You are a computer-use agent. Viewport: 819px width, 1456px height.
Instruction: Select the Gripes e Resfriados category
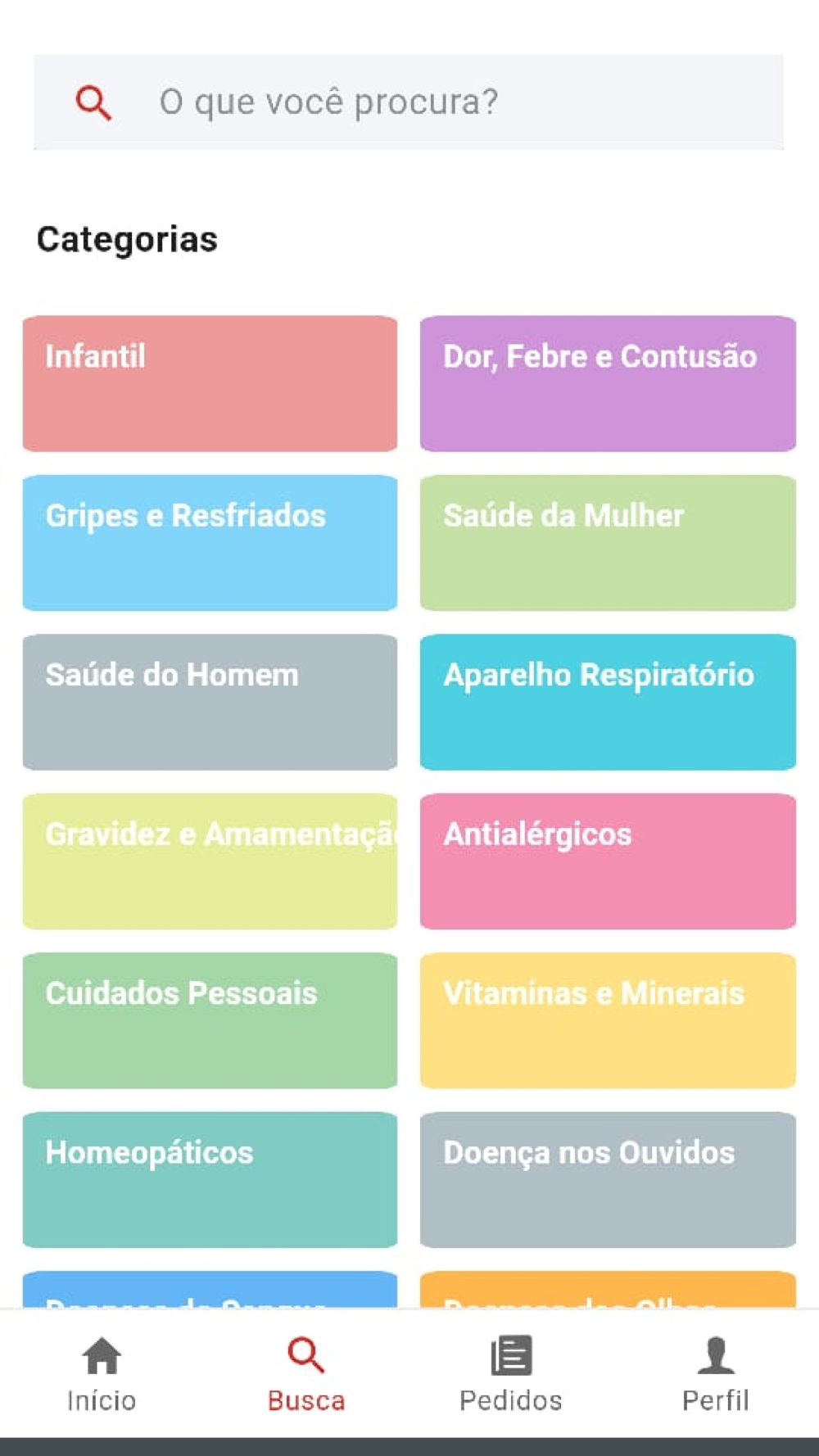pos(210,543)
